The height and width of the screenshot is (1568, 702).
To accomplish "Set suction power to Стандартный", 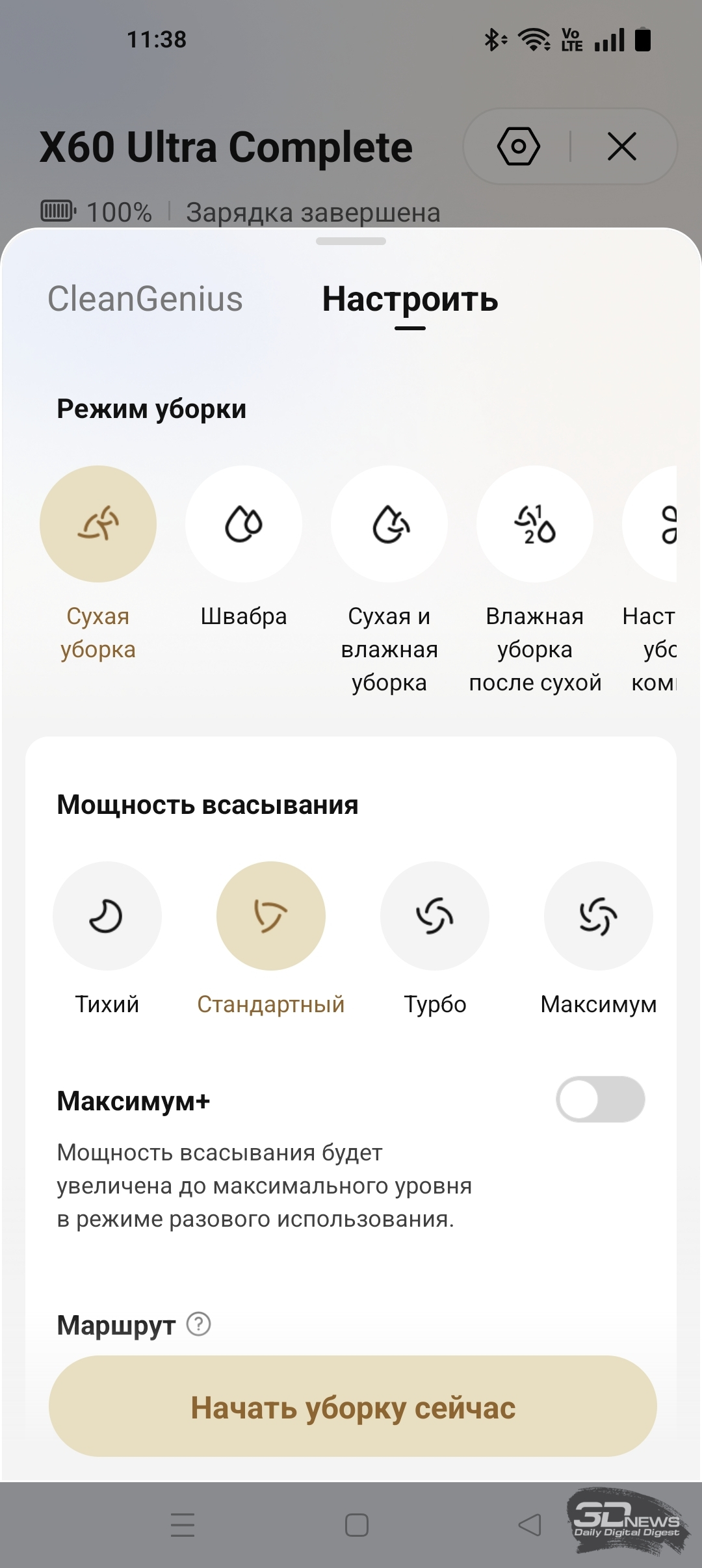I will coord(271,916).
